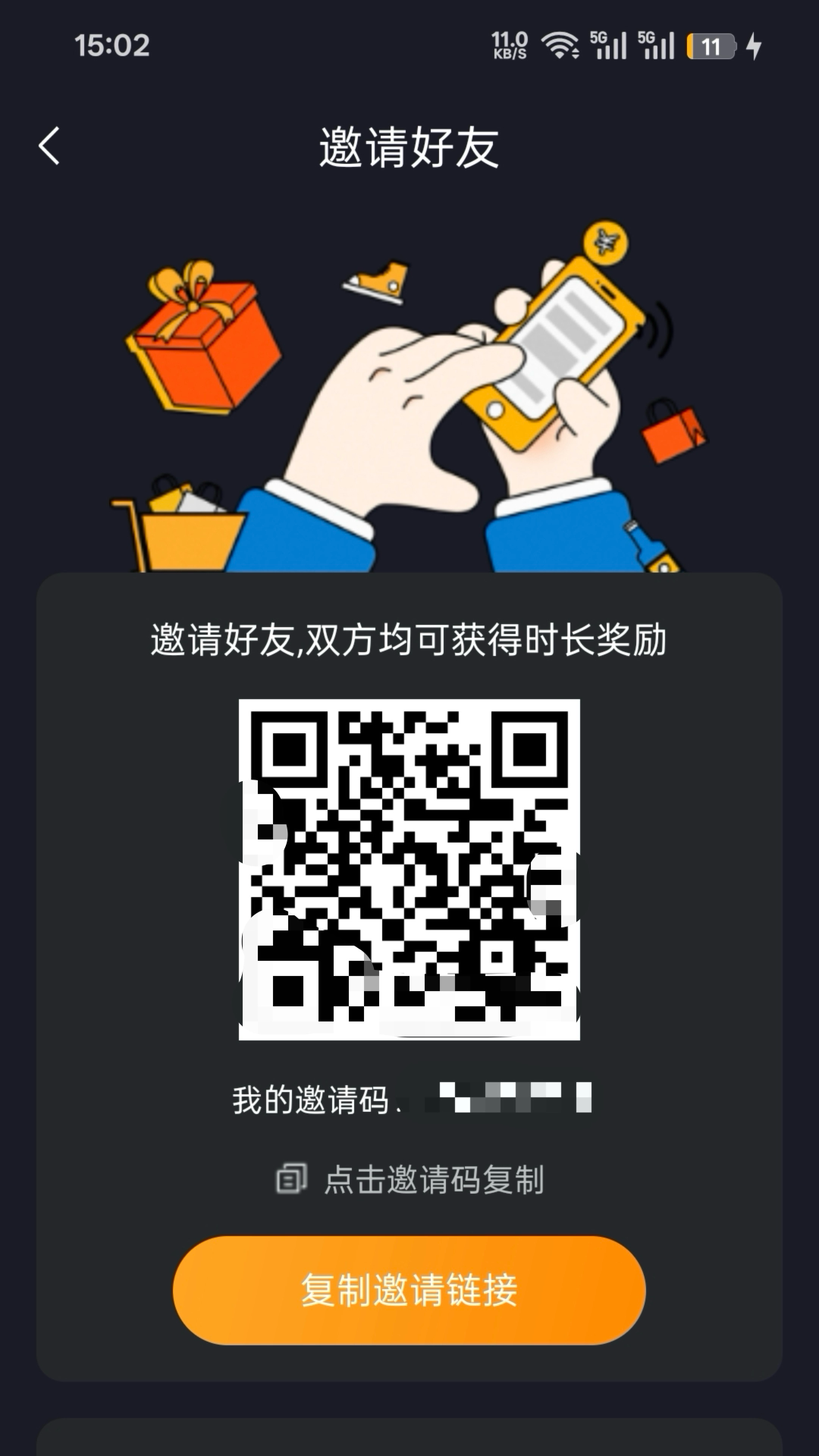Tap the battery indicator showing 11 percent
Screen dimensions: 819x1456
click(x=711, y=47)
